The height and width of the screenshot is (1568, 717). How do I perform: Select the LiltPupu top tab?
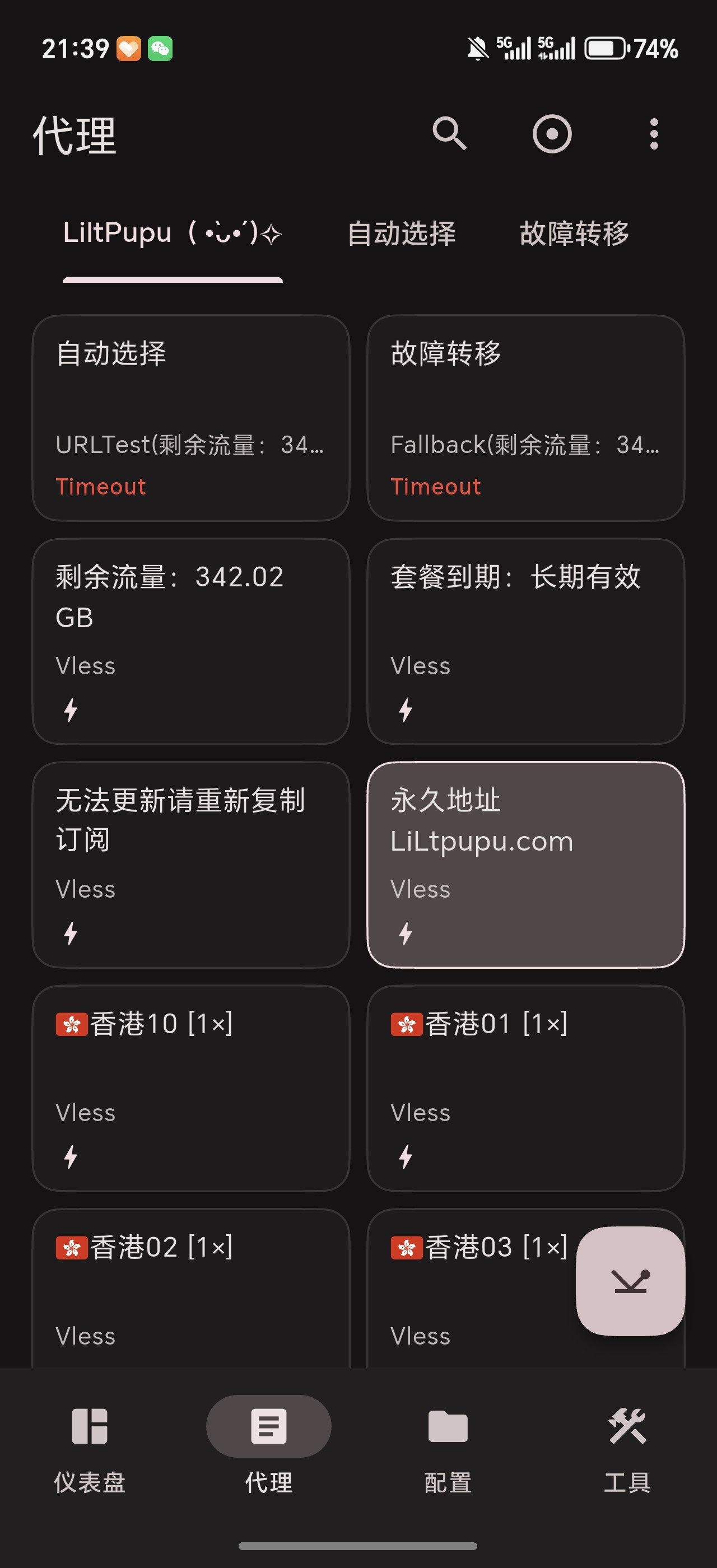point(173,234)
